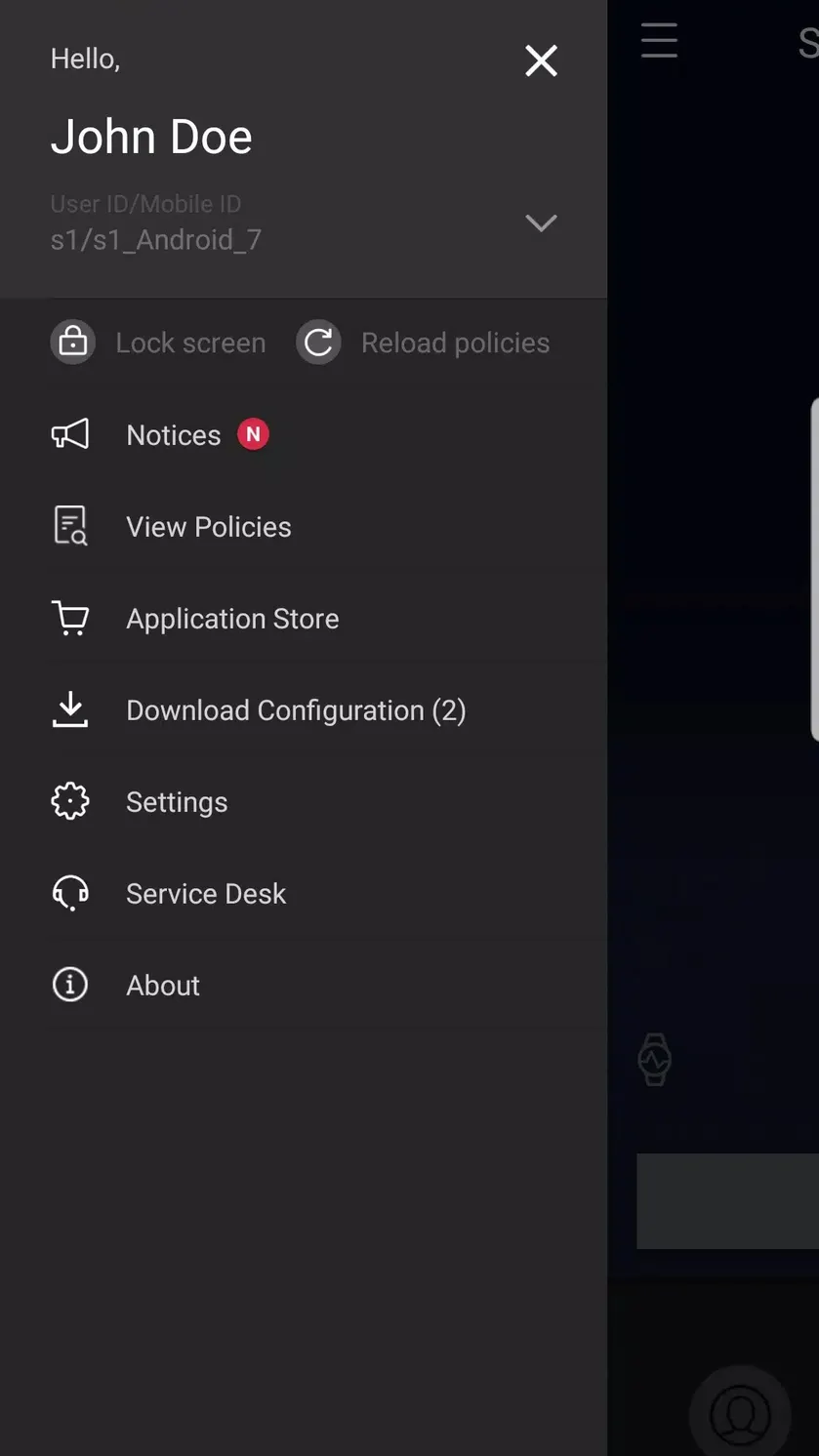The height and width of the screenshot is (1456, 819).
Task: Open Notices
Action: [304, 435]
